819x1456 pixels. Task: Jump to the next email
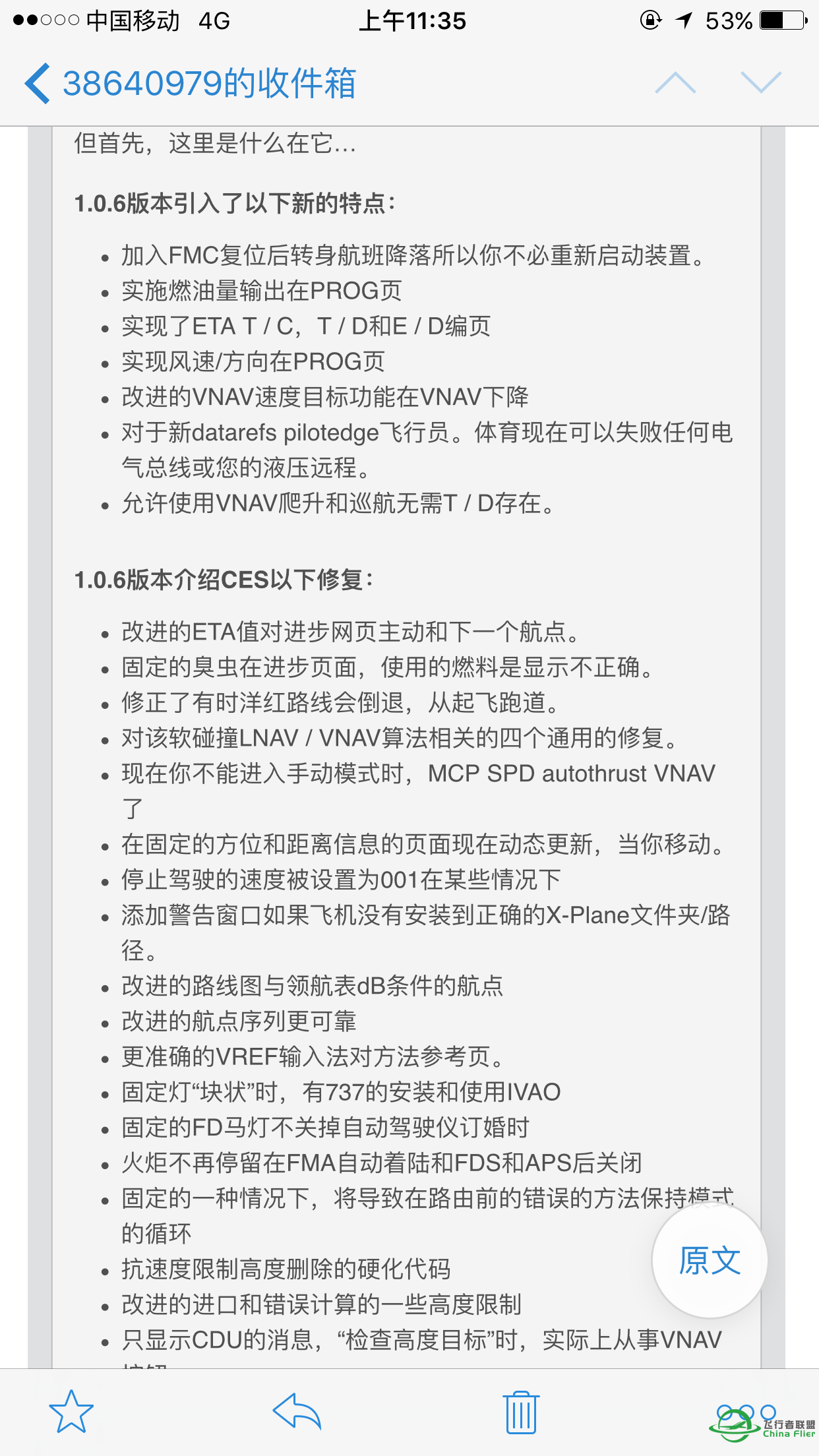[760, 83]
